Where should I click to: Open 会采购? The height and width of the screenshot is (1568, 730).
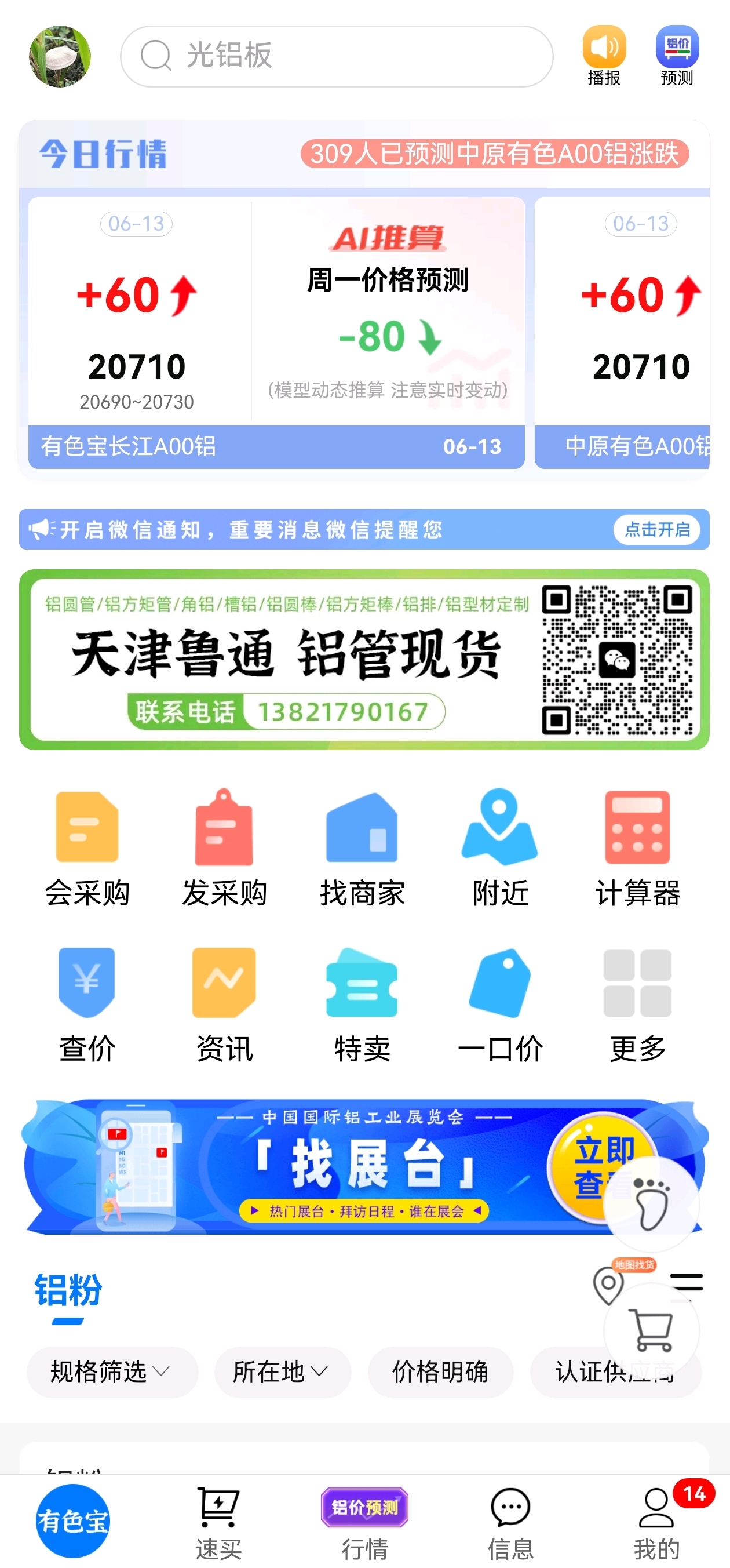(87, 848)
